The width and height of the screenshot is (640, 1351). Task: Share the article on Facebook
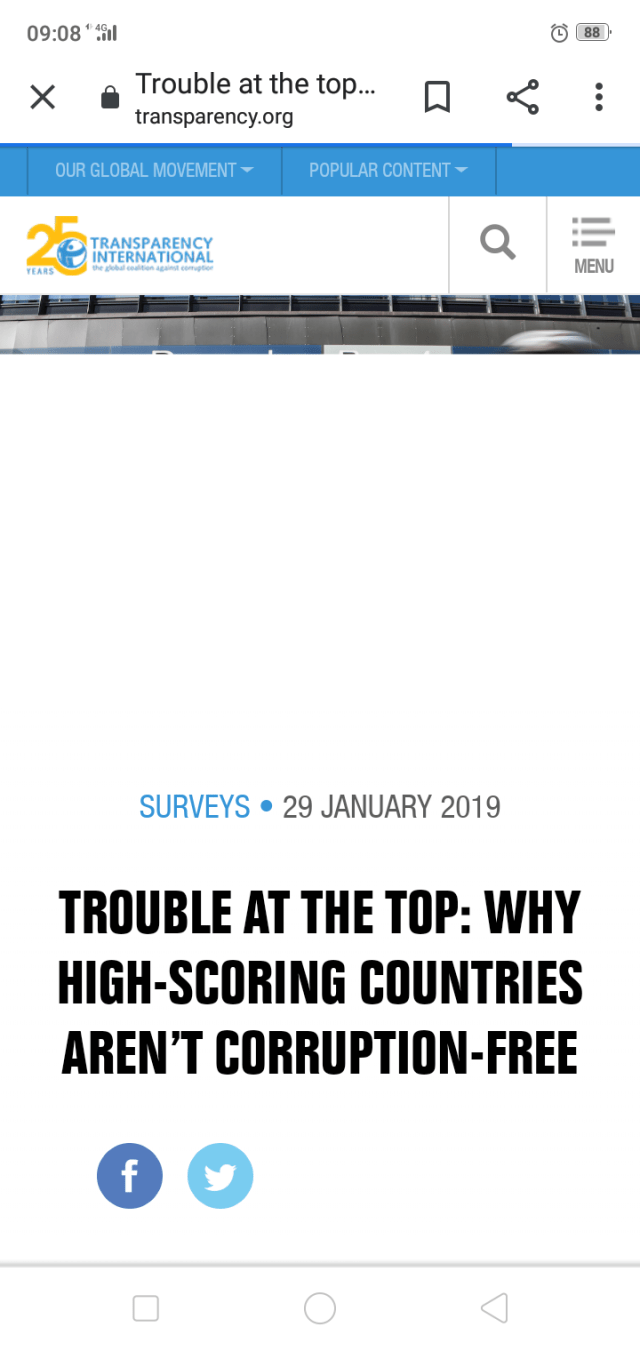tap(129, 1176)
